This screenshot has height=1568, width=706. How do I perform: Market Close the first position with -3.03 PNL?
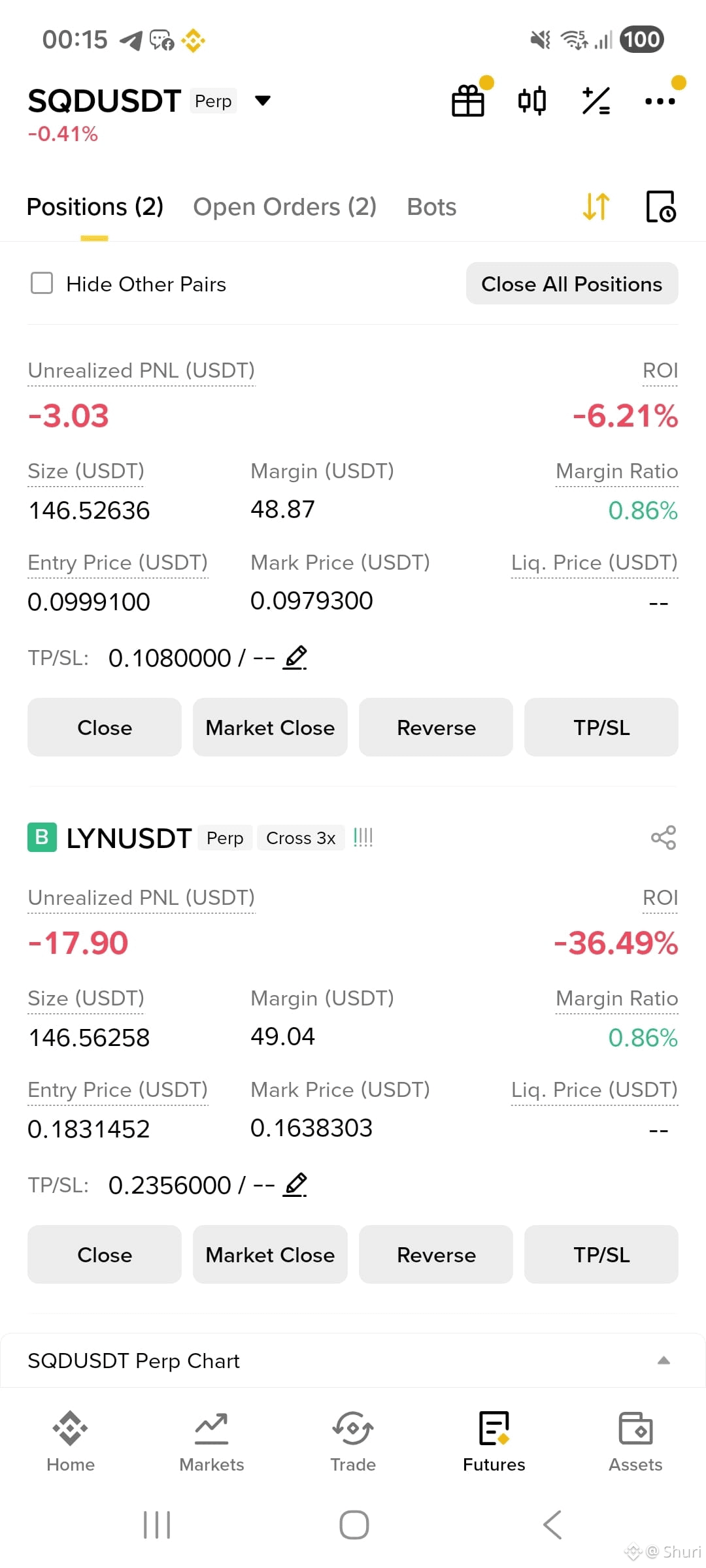click(270, 727)
